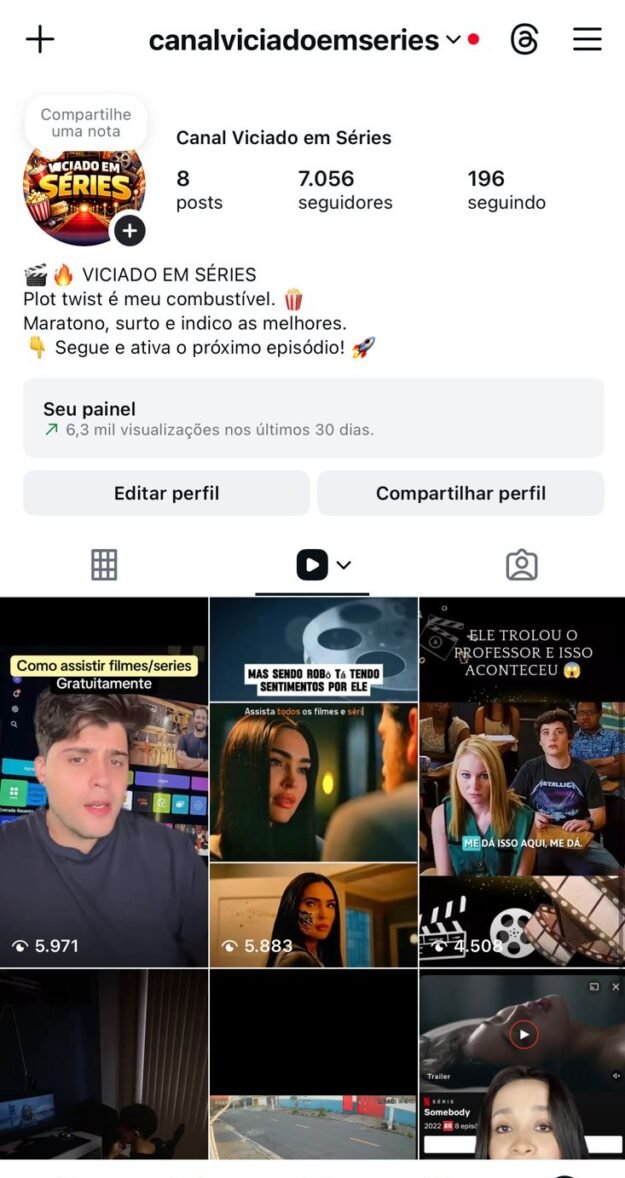View the 196 seguindo list
Image resolution: width=625 pixels, height=1178 pixels.
[506, 190]
